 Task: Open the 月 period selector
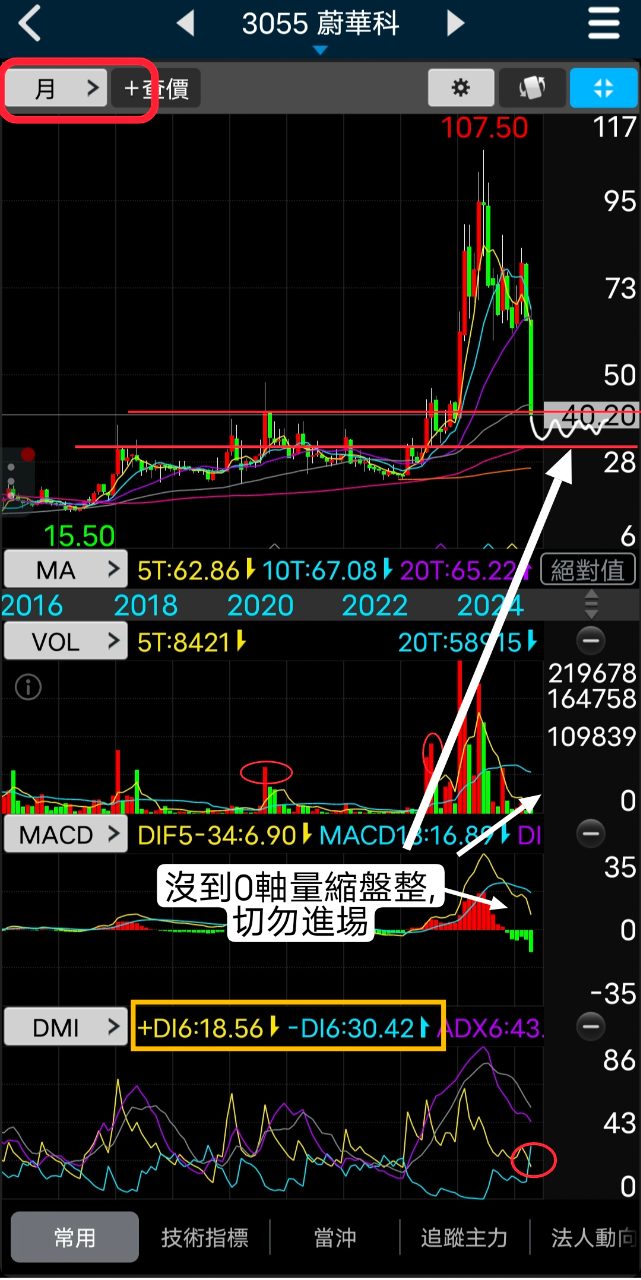(56, 88)
